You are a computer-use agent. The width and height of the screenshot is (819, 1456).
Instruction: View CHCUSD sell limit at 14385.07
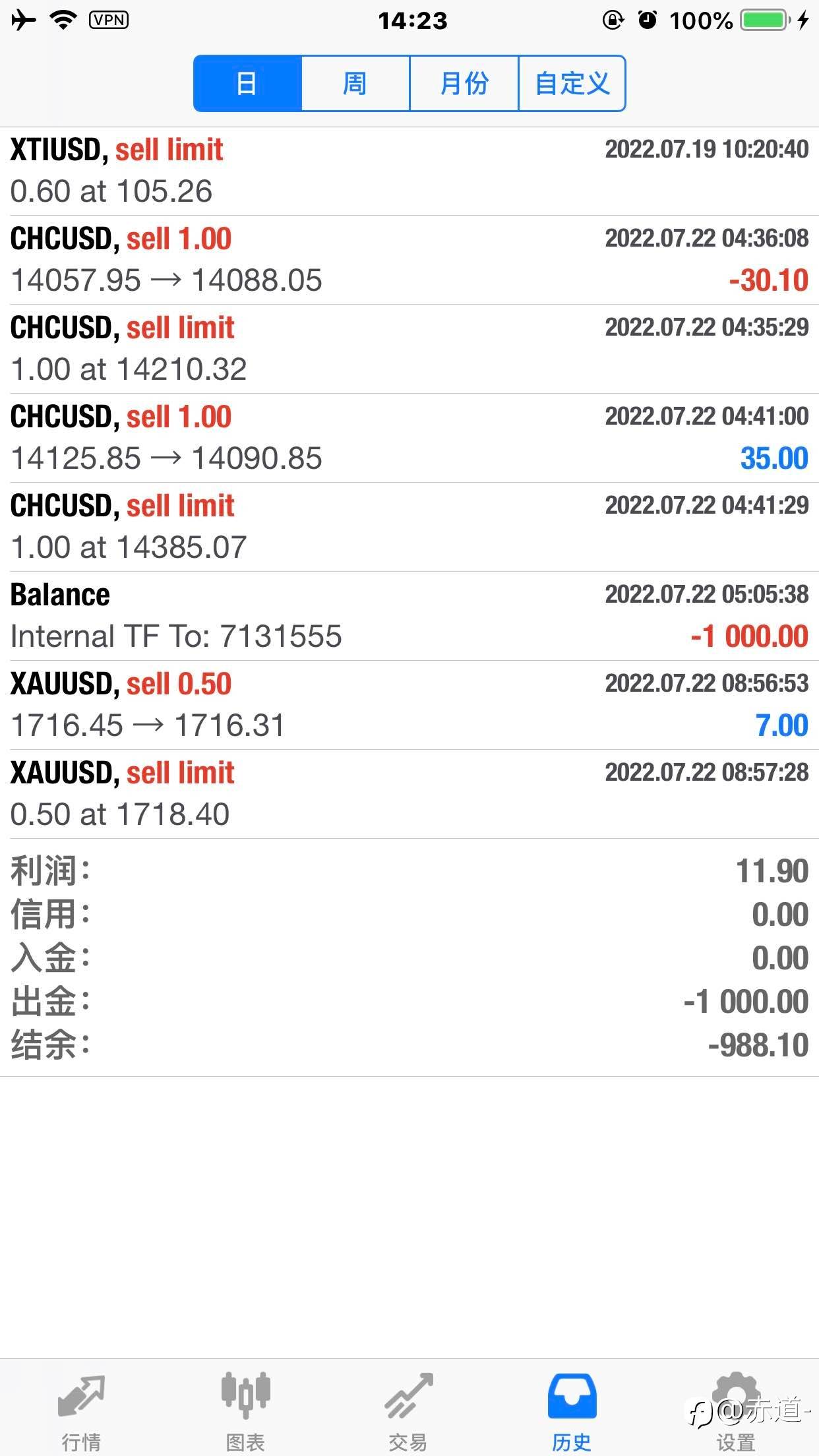409,527
